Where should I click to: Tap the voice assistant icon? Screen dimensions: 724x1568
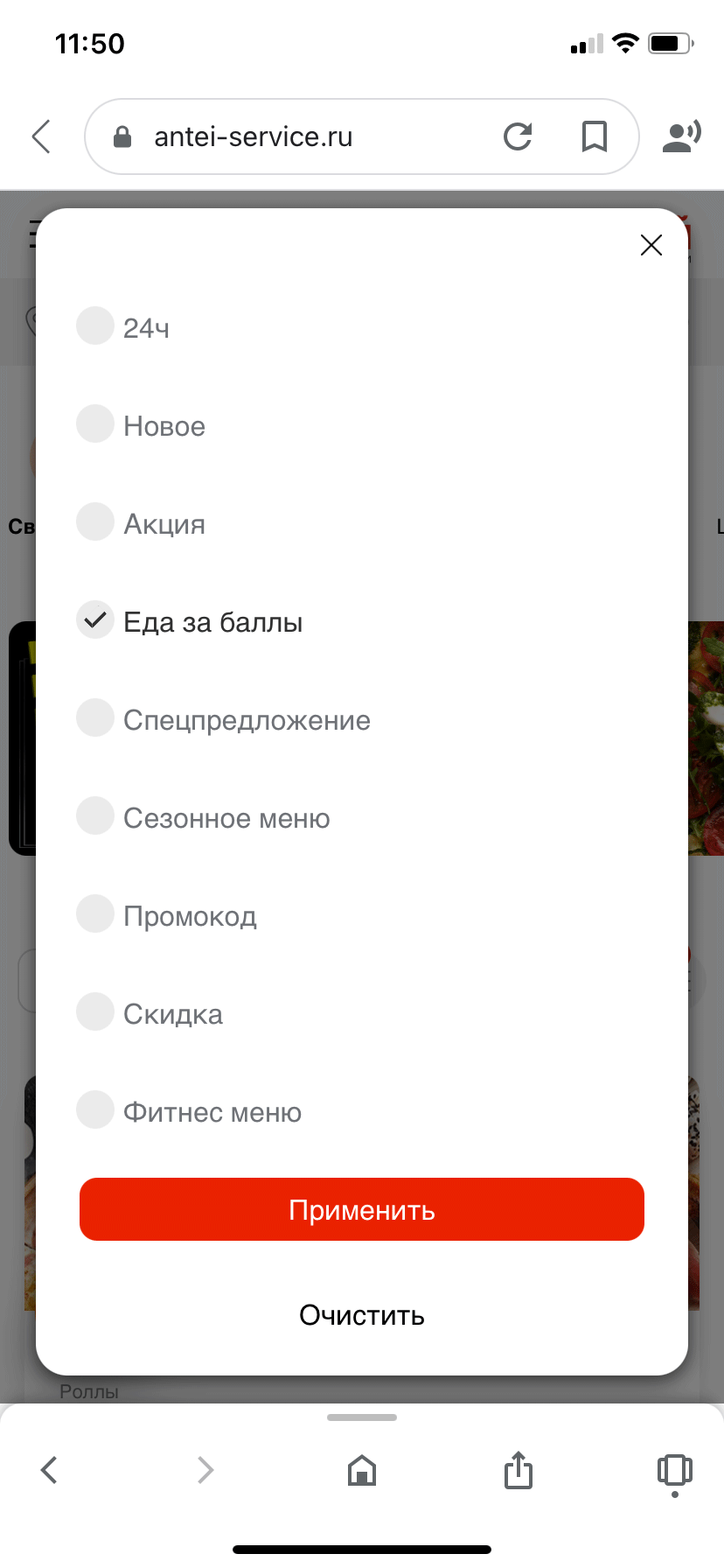pyautogui.click(x=681, y=136)
